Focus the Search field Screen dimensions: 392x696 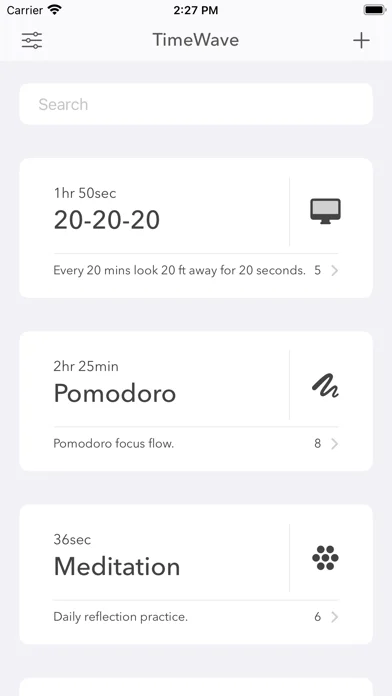click(x=196, y=104)
